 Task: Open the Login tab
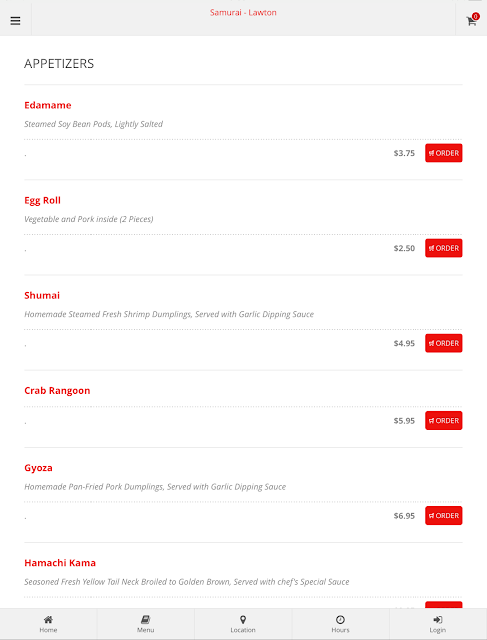pos(438,624)
